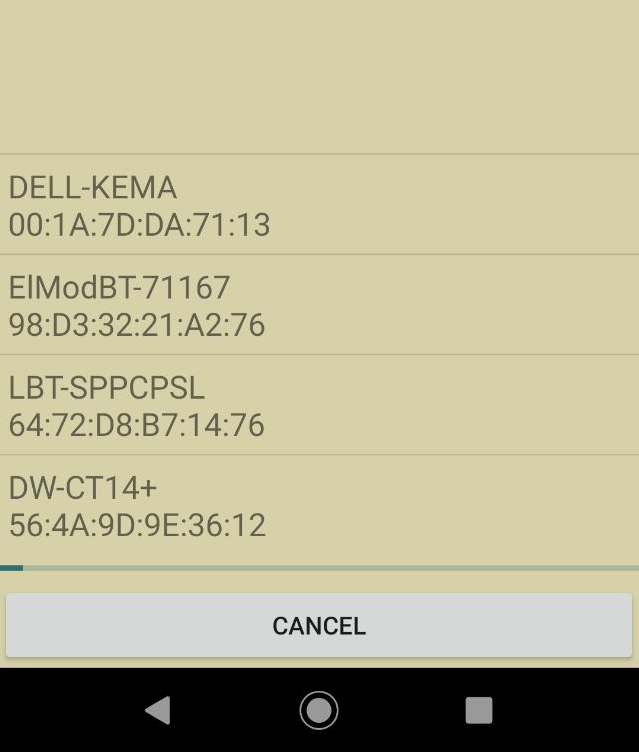Return to the home screen
This screenshot has width=639, height=752.
pos(319,710)
